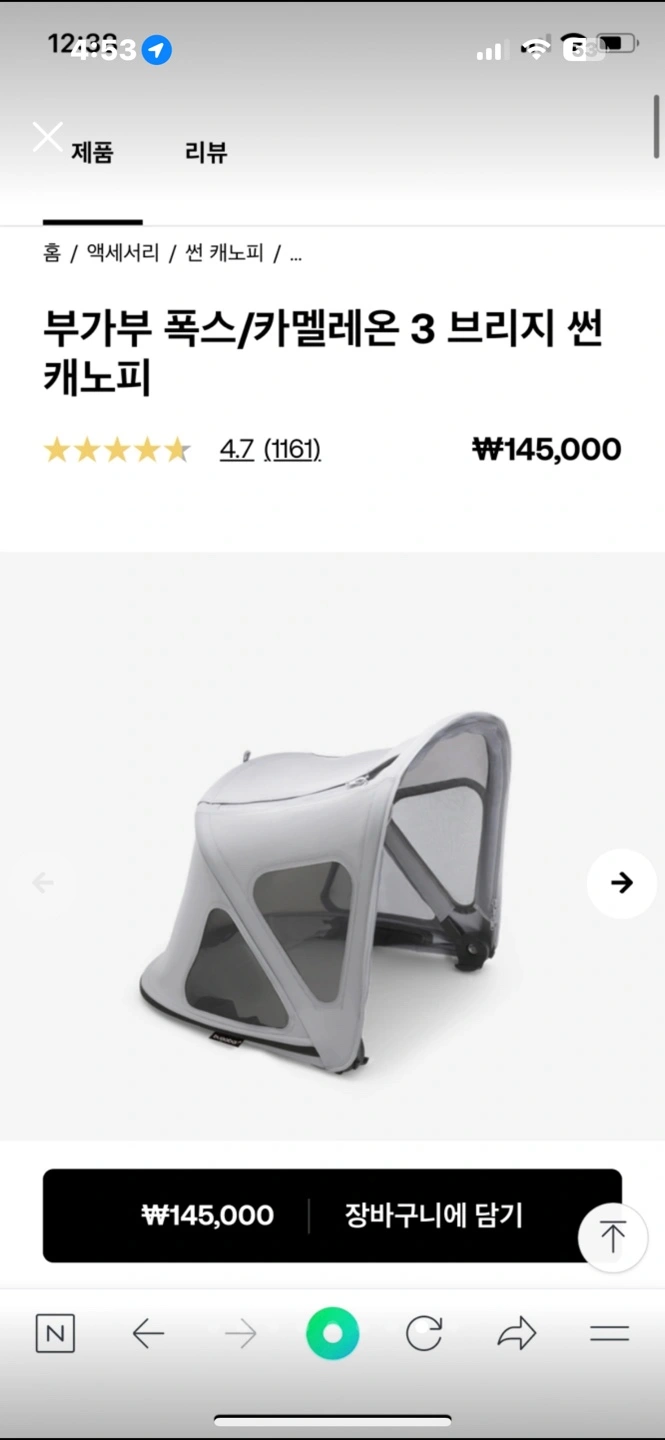Jump back to top of page

[x=612, y=1237]
